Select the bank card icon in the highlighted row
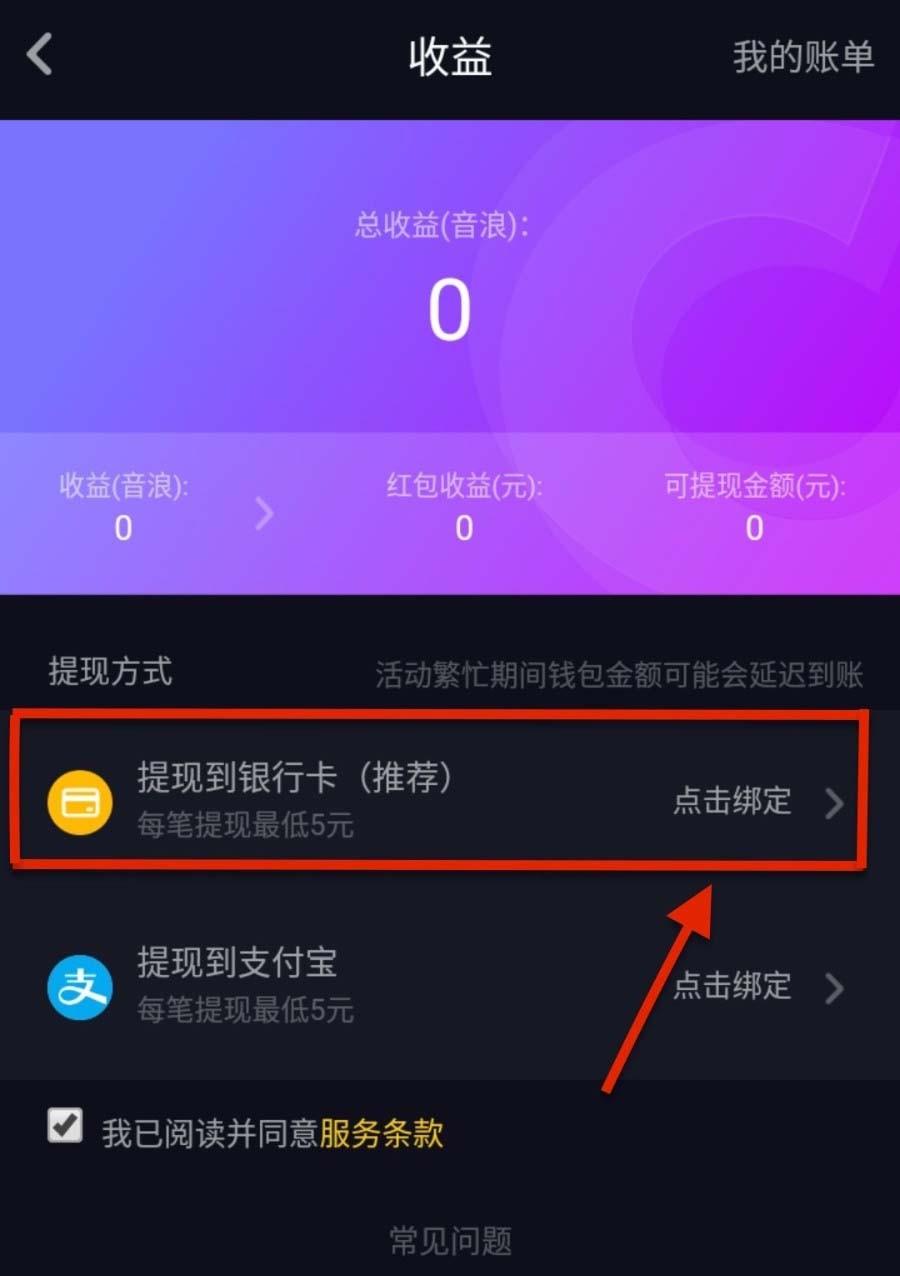Image resolution: width=900 pixels, height=1276 pixels. pyautogui.click(x=80, y=803)
